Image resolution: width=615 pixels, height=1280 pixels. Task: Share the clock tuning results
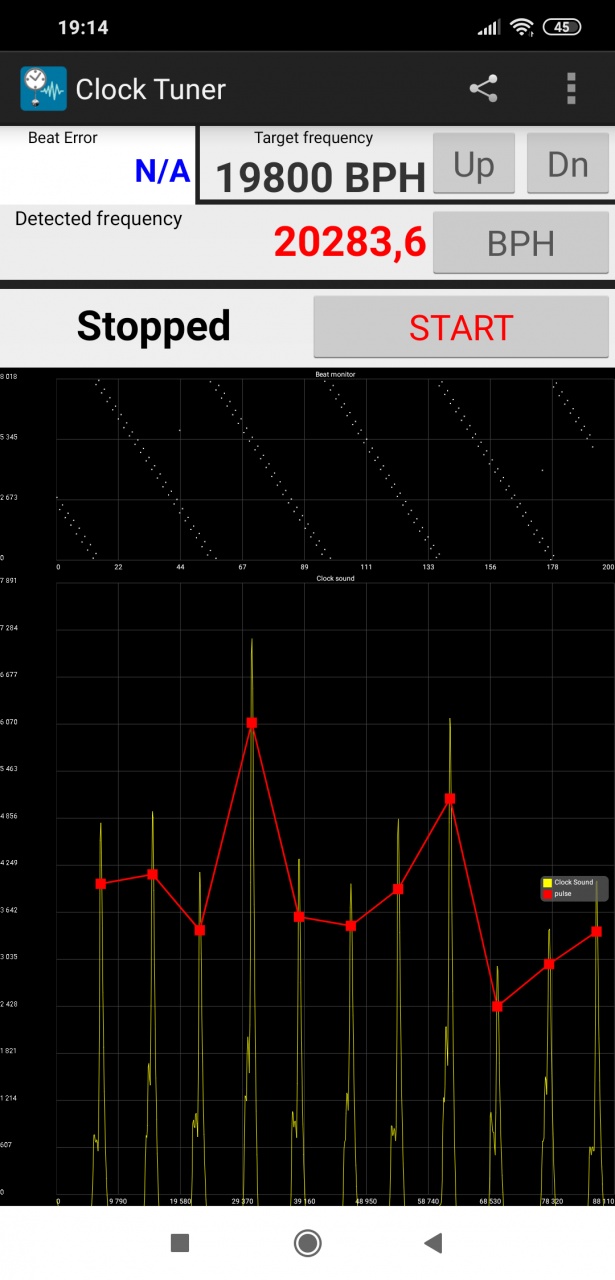(x=483, y=89)
